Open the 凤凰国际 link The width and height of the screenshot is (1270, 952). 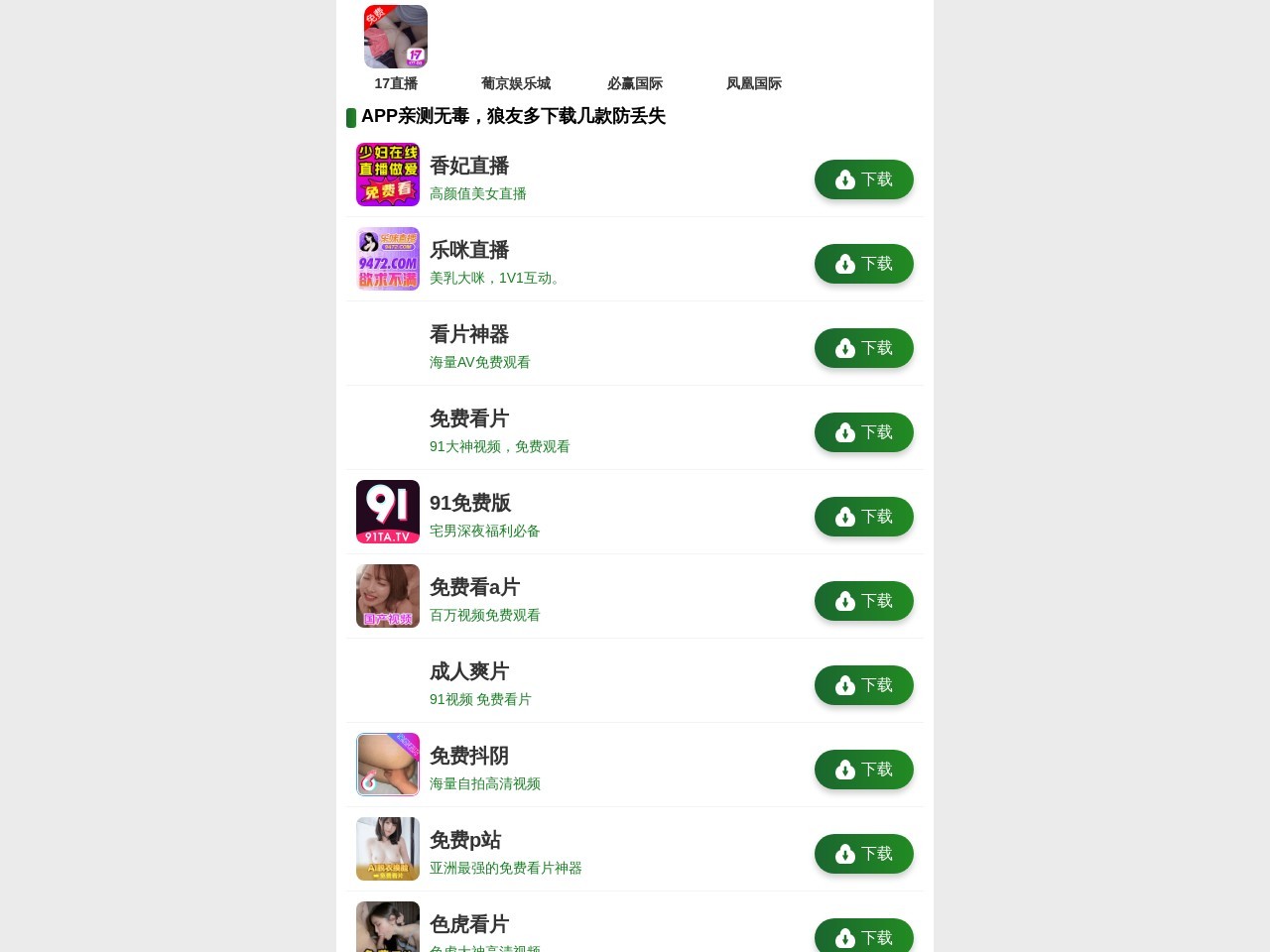753,83
